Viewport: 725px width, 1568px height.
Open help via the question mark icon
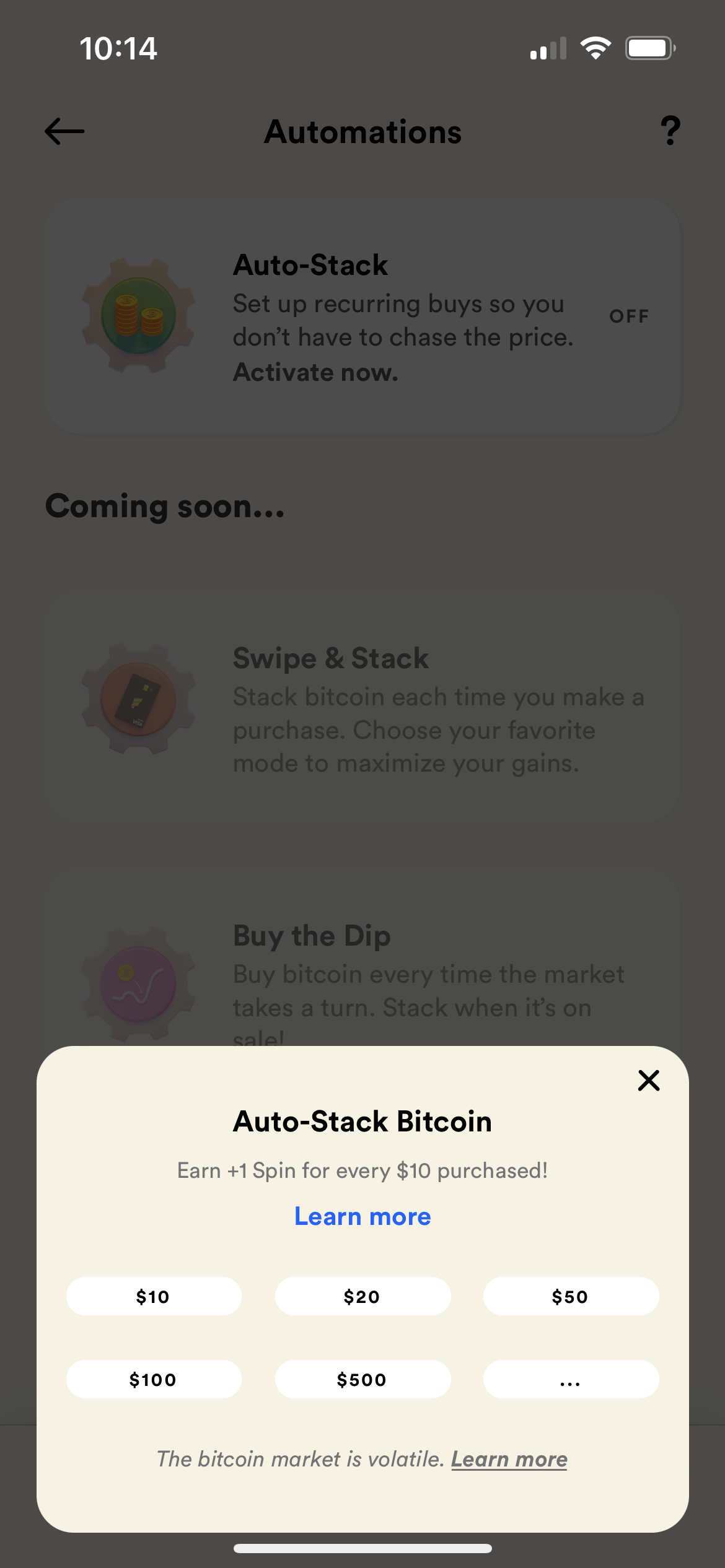670,131
